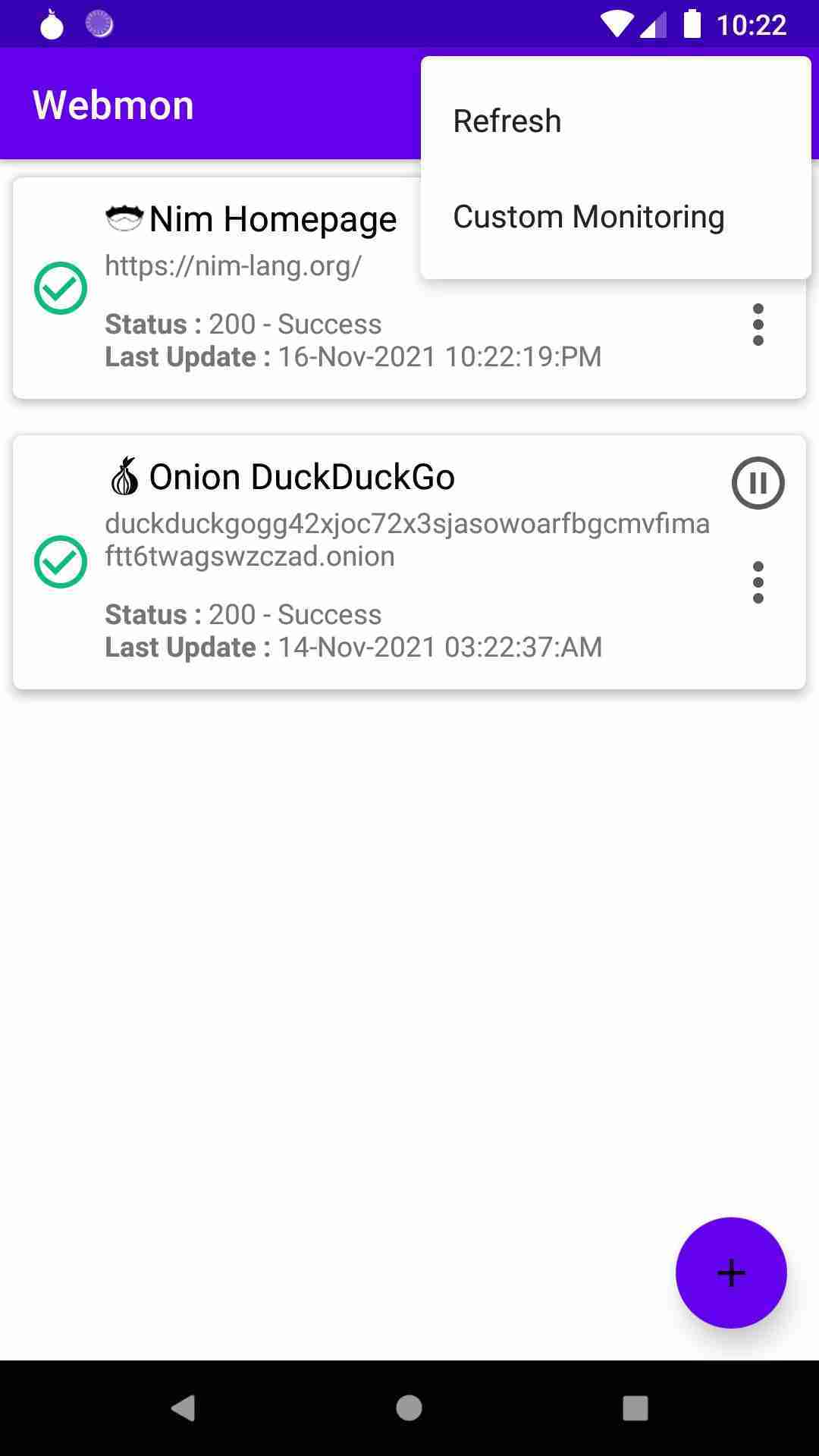Click the battery icon in the status bar
Viewport: 819px width, 1456px height.
[692, 24]
